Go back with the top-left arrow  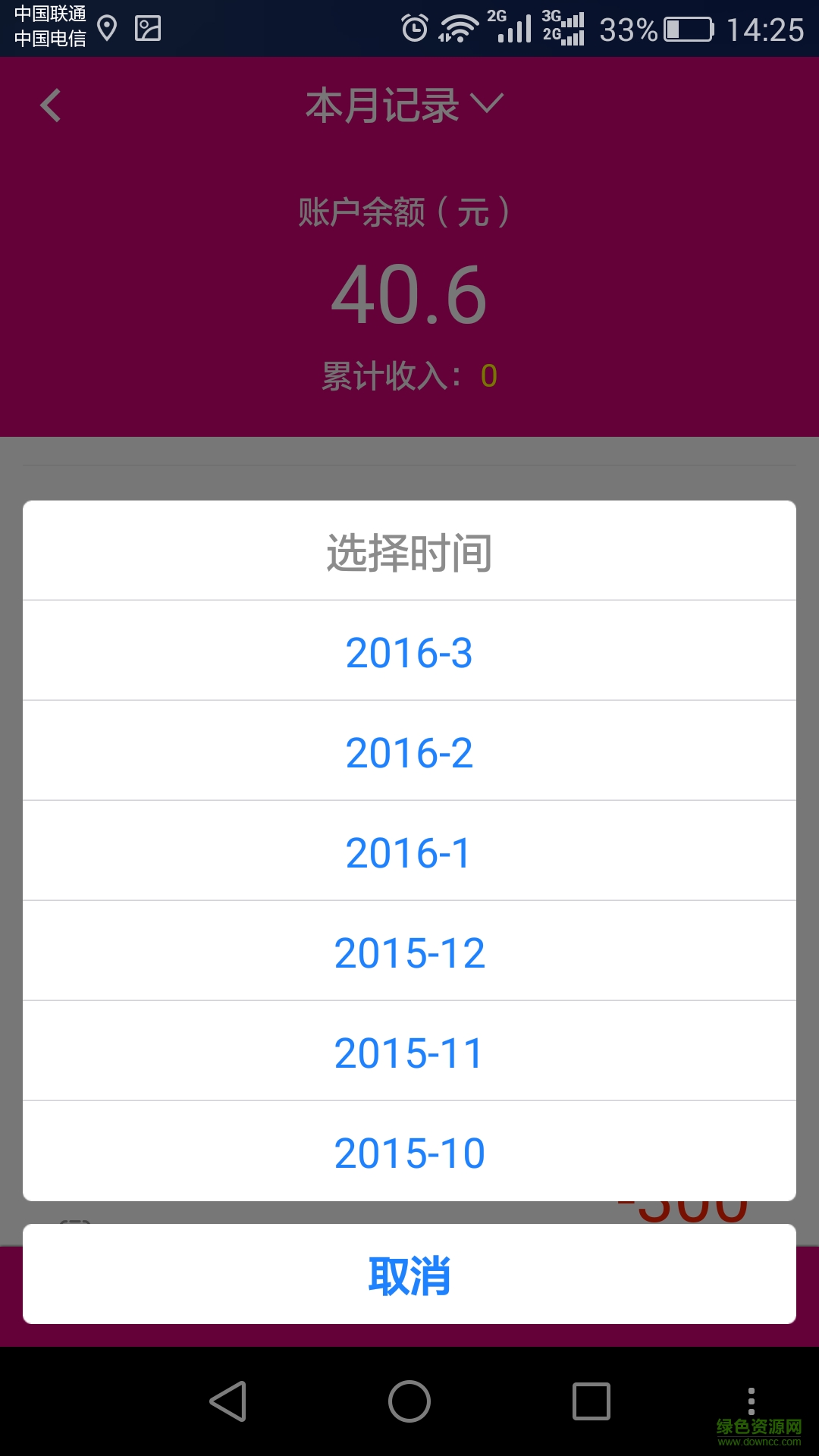51,105
